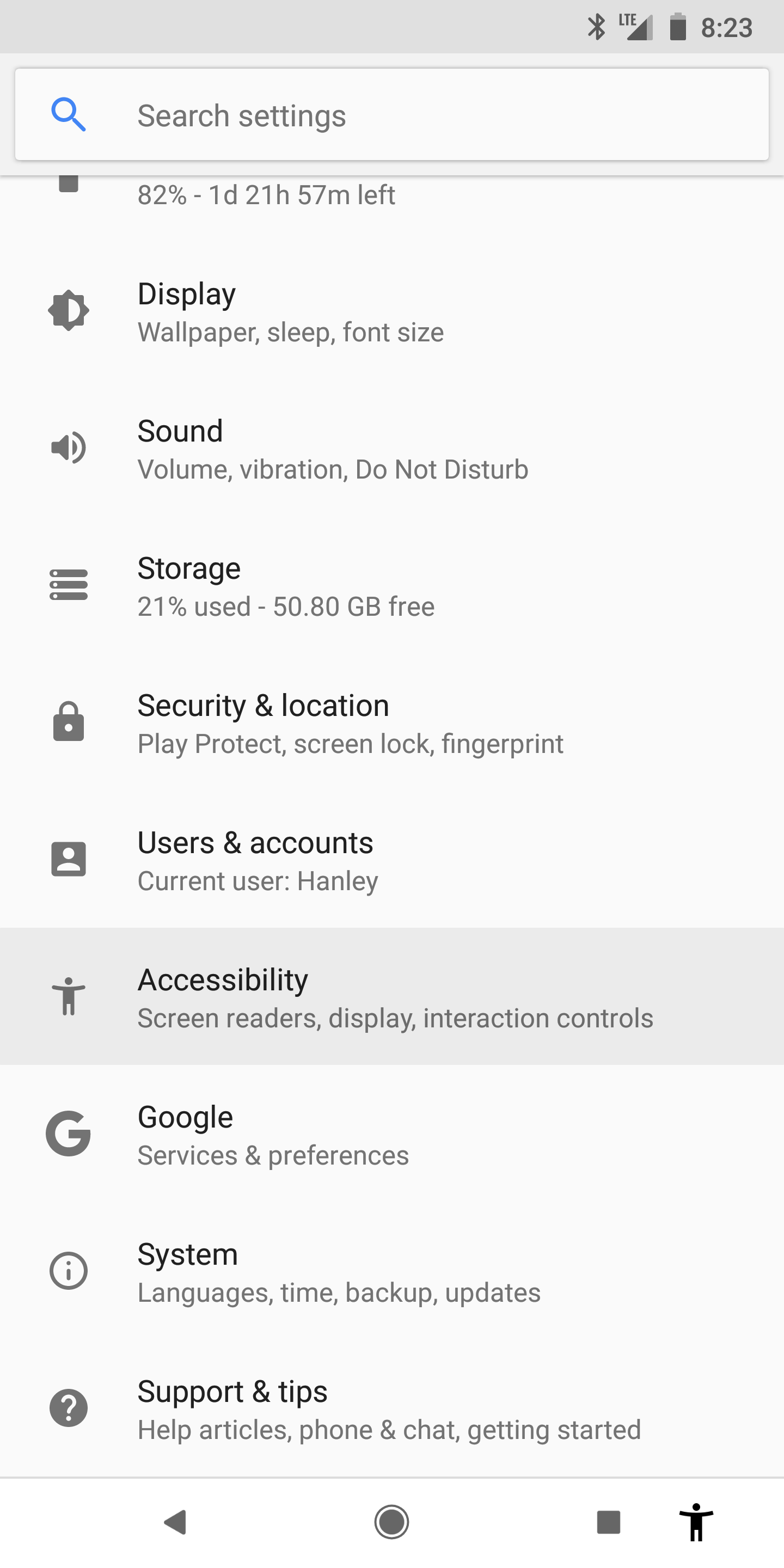The width and height of the screenshot is (784, 1568).
Task: Open Storage settings
Action: pos(392,586)
